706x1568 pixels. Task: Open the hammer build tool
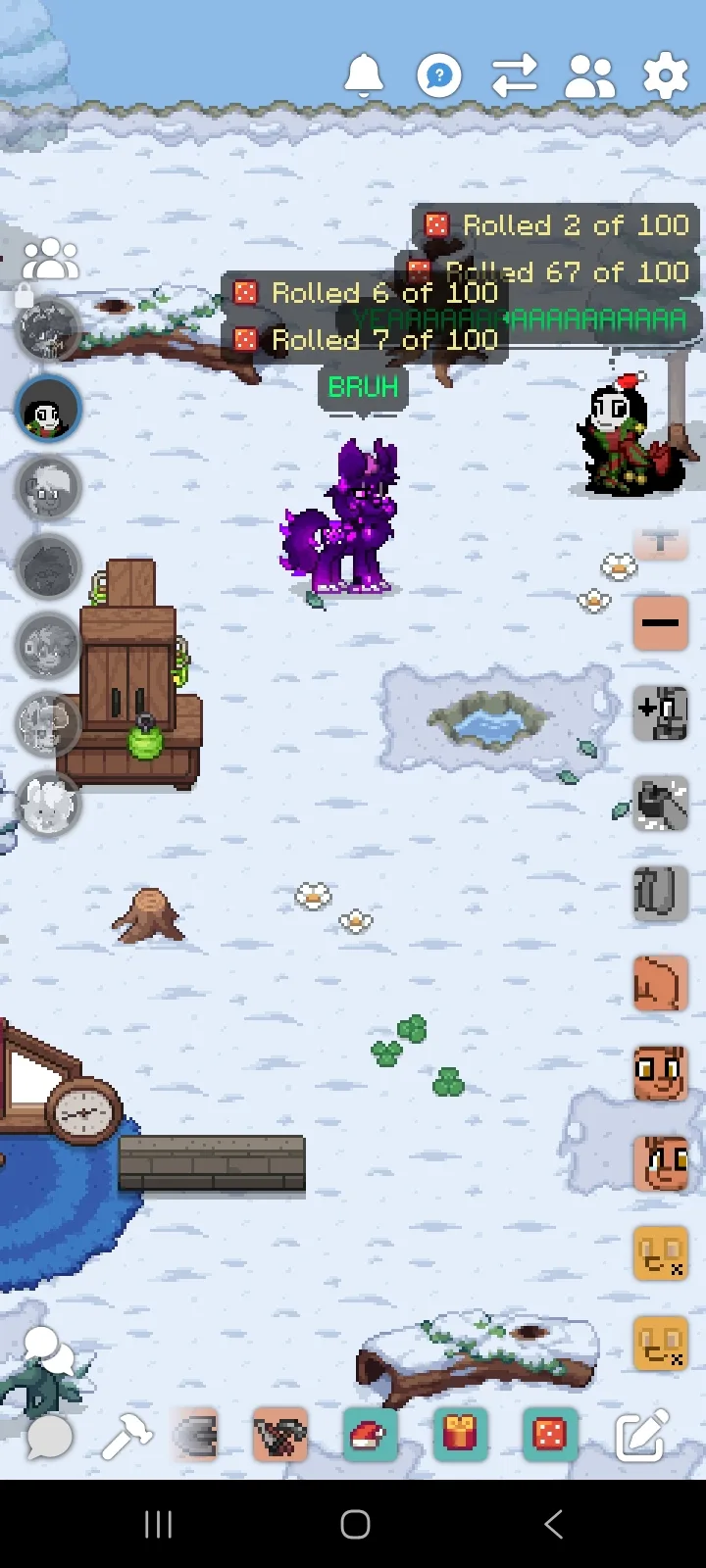(x=127, y=1437)
